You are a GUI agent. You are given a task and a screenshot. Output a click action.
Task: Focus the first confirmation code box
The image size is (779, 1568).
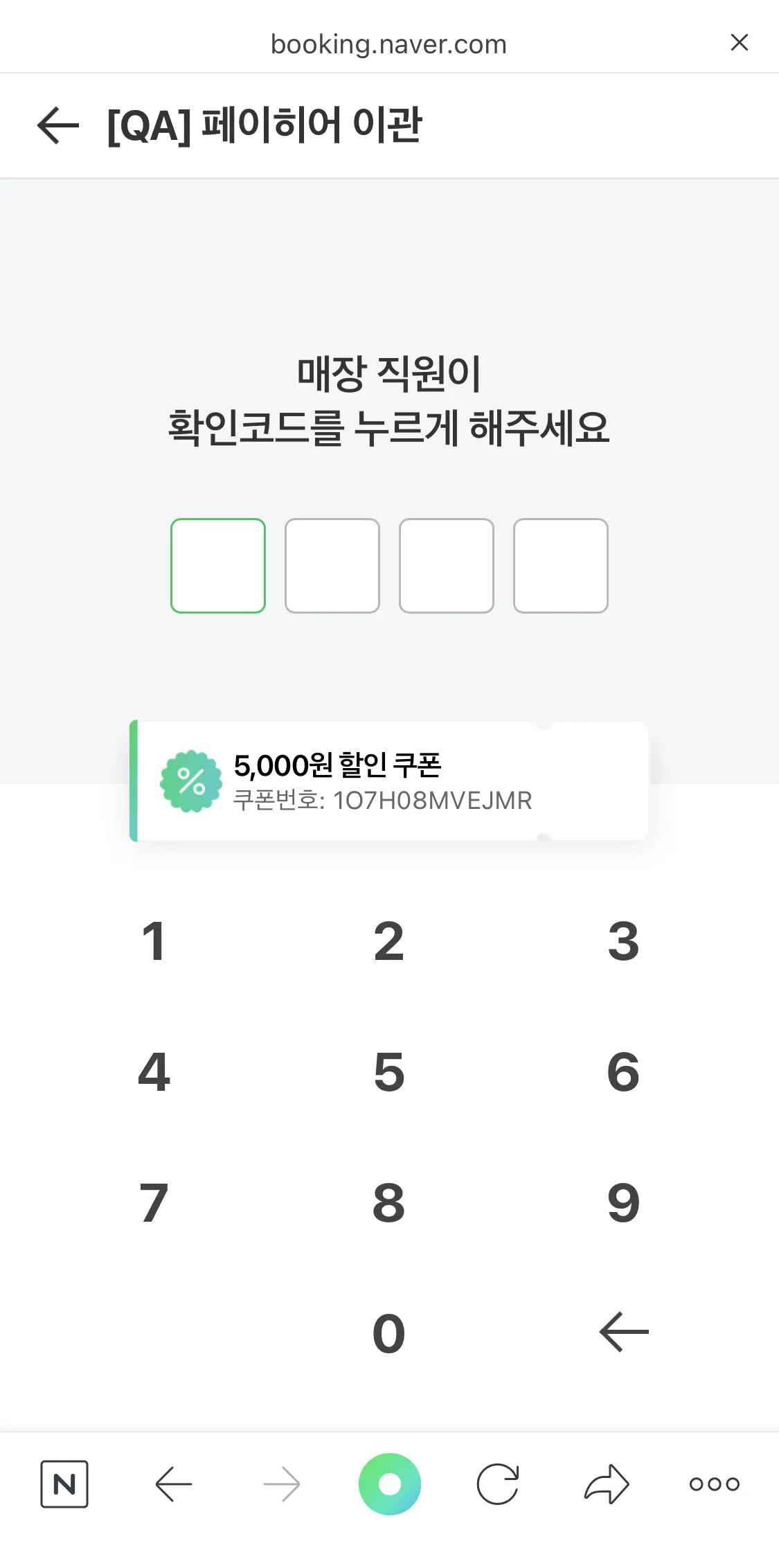point(218,565)
